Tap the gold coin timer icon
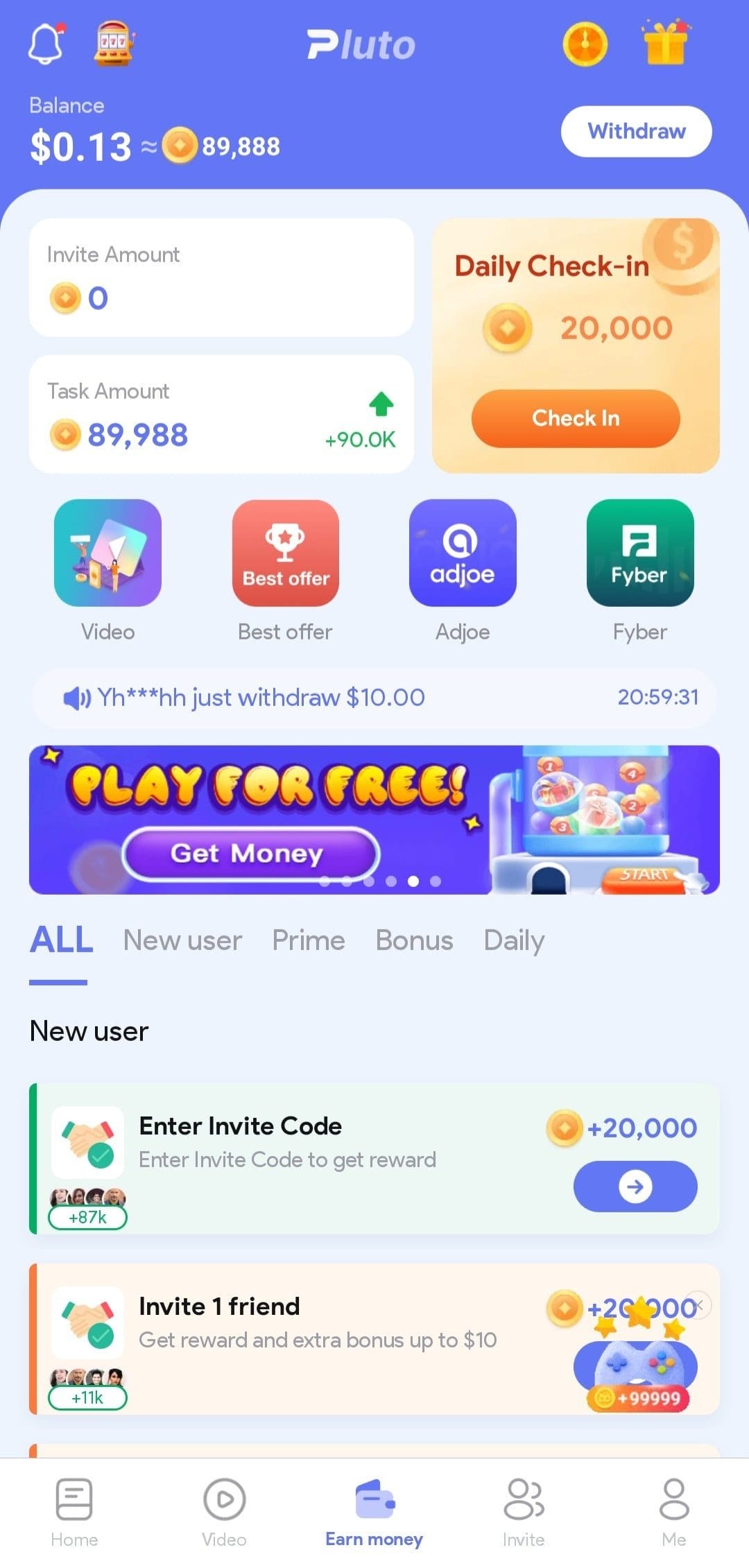 585,44
